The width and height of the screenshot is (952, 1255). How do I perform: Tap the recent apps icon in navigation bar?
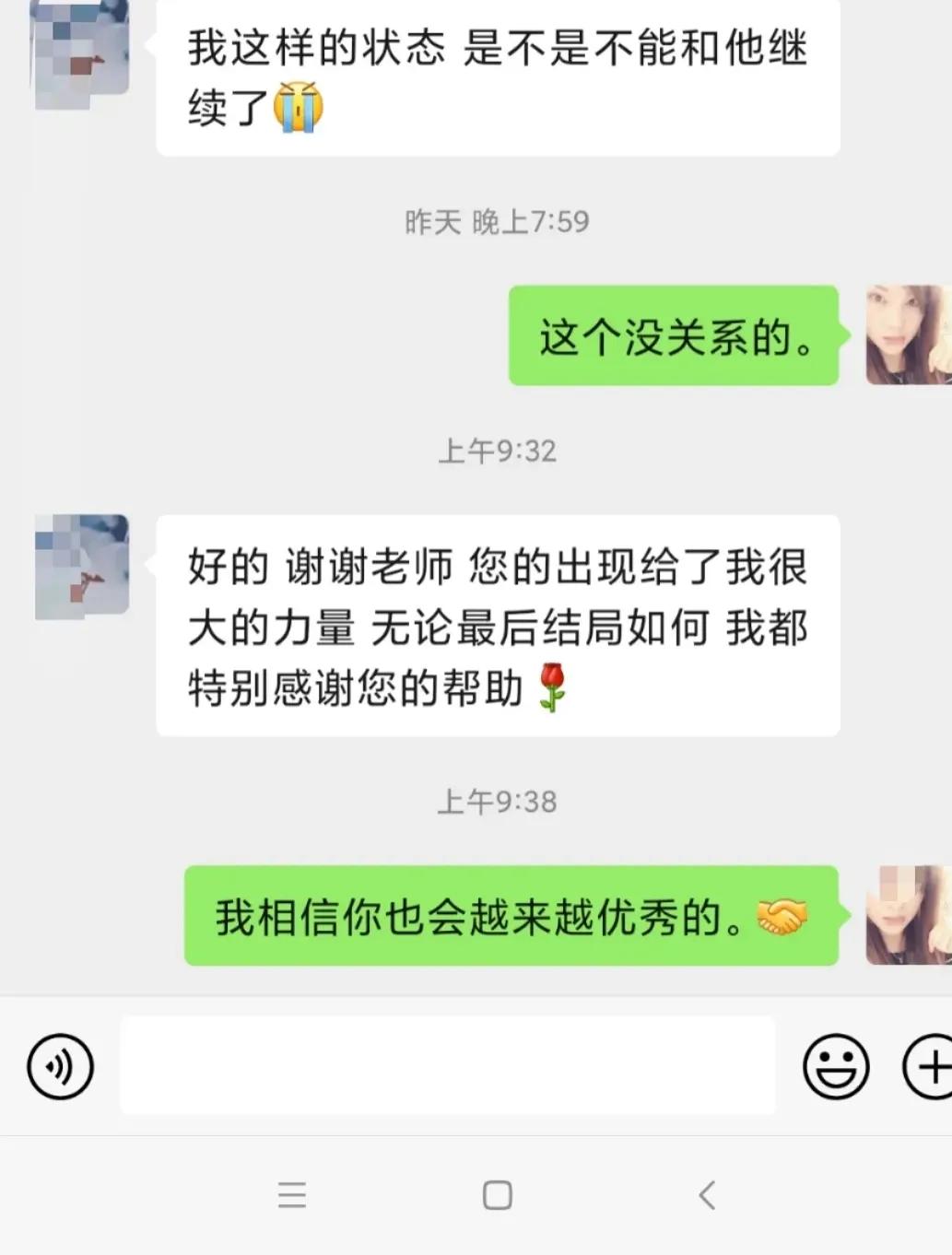tap(291, 1195)
